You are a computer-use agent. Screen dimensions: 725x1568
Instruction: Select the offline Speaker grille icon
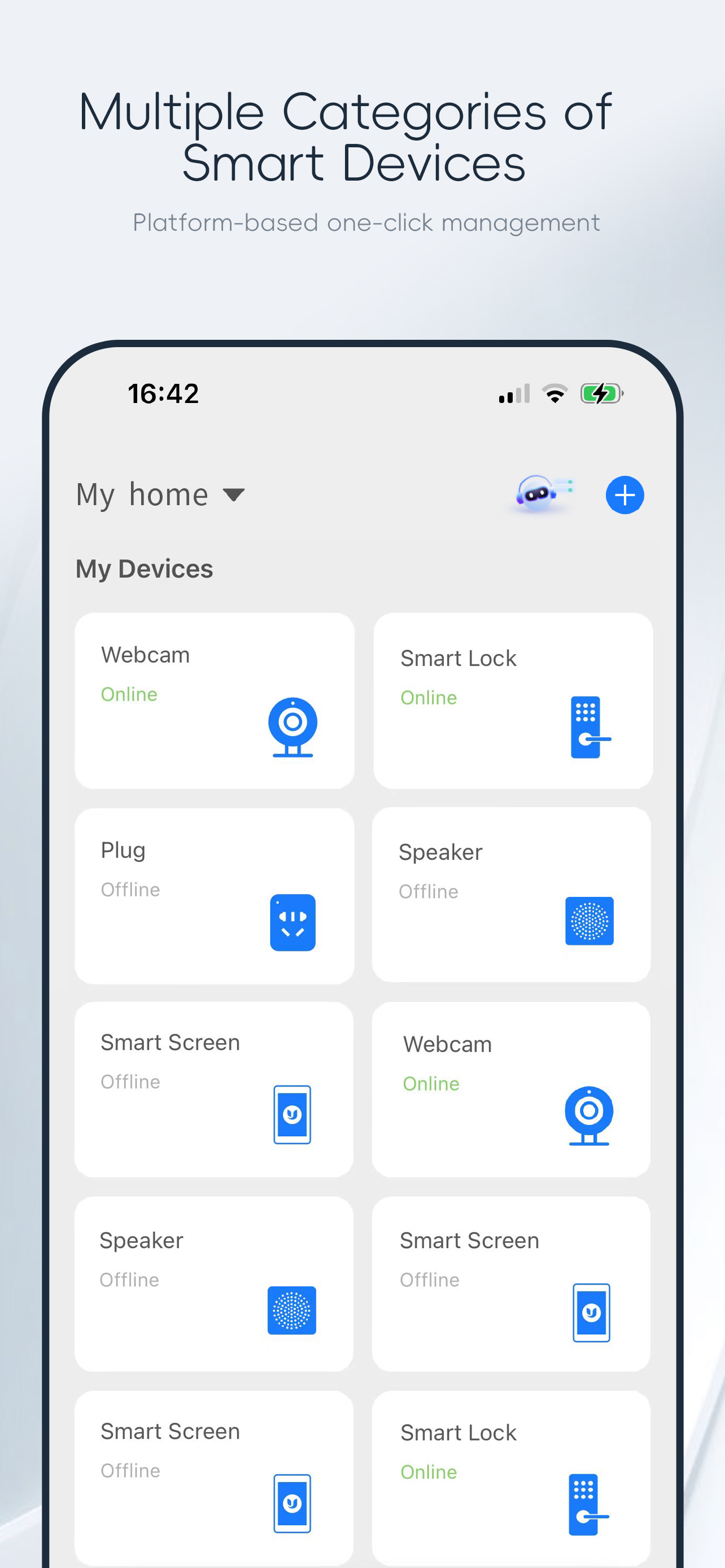click(589, 921)
